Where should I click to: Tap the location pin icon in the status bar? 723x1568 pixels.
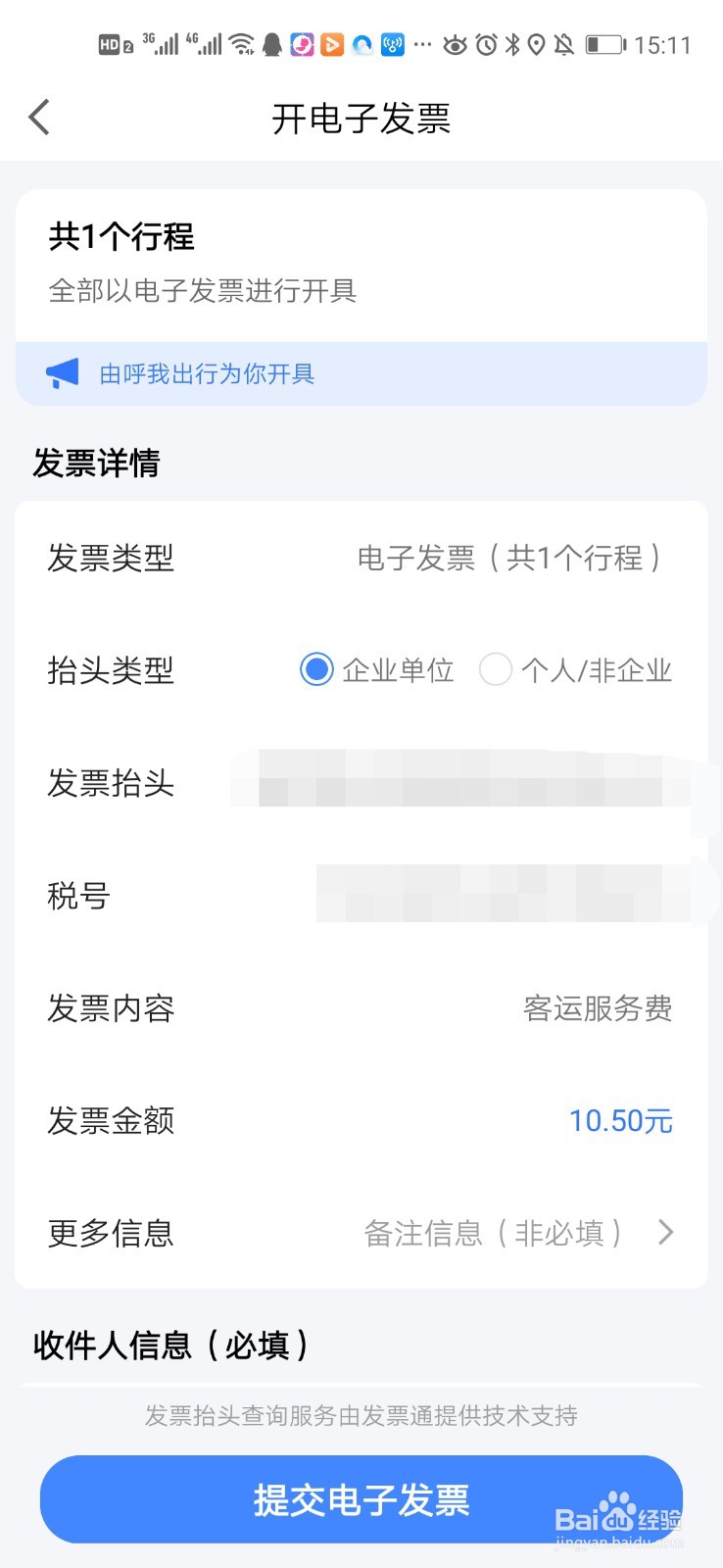537,44
